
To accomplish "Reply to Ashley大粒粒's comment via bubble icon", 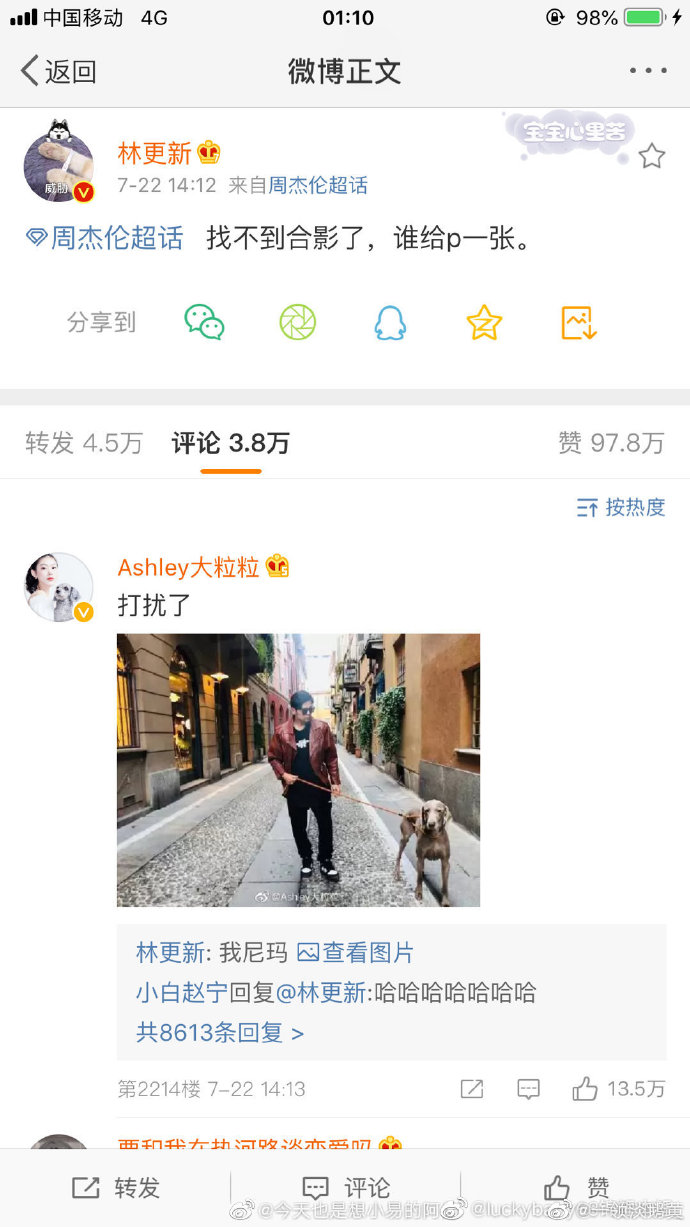I will tap(529, 1089).
